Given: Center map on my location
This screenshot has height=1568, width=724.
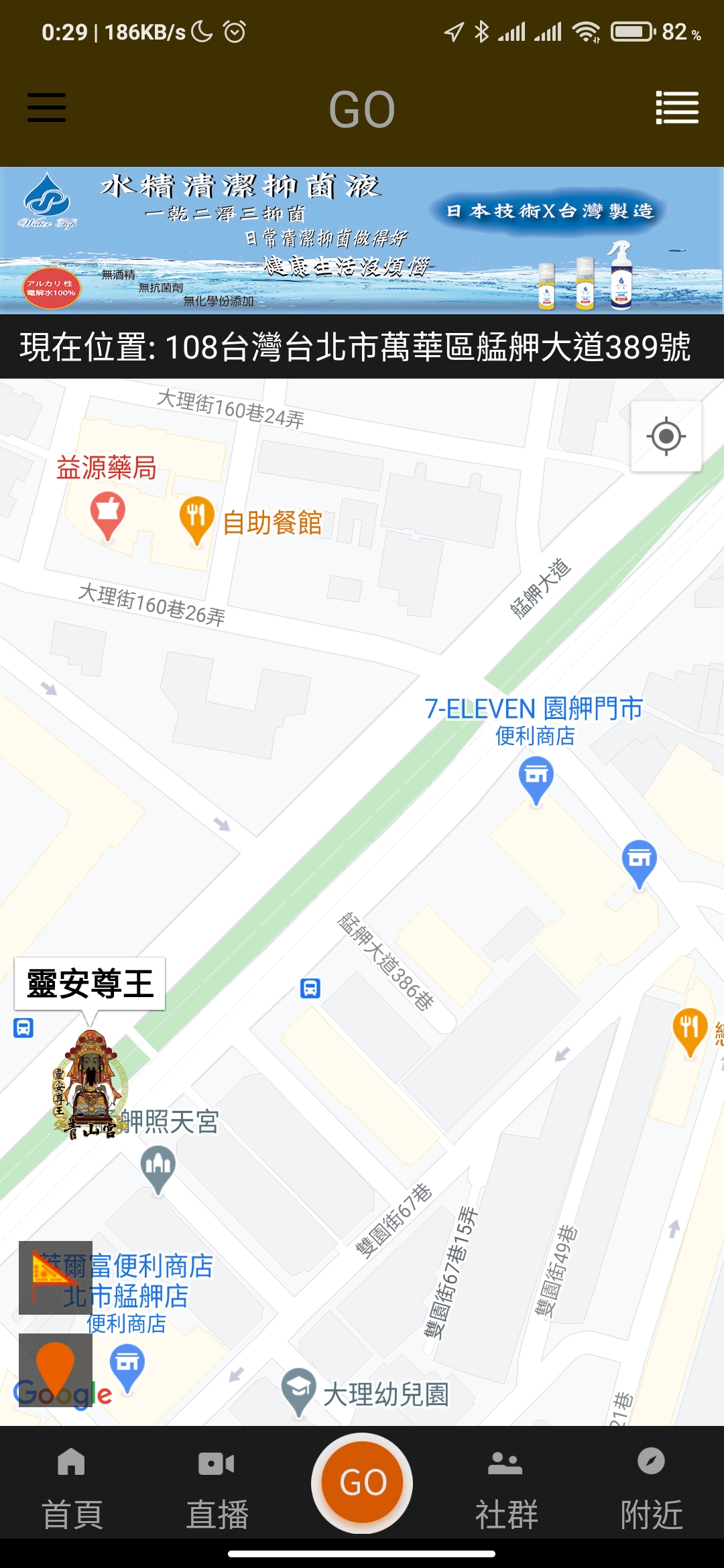Looking at the screenshot, I should point(666,436).
